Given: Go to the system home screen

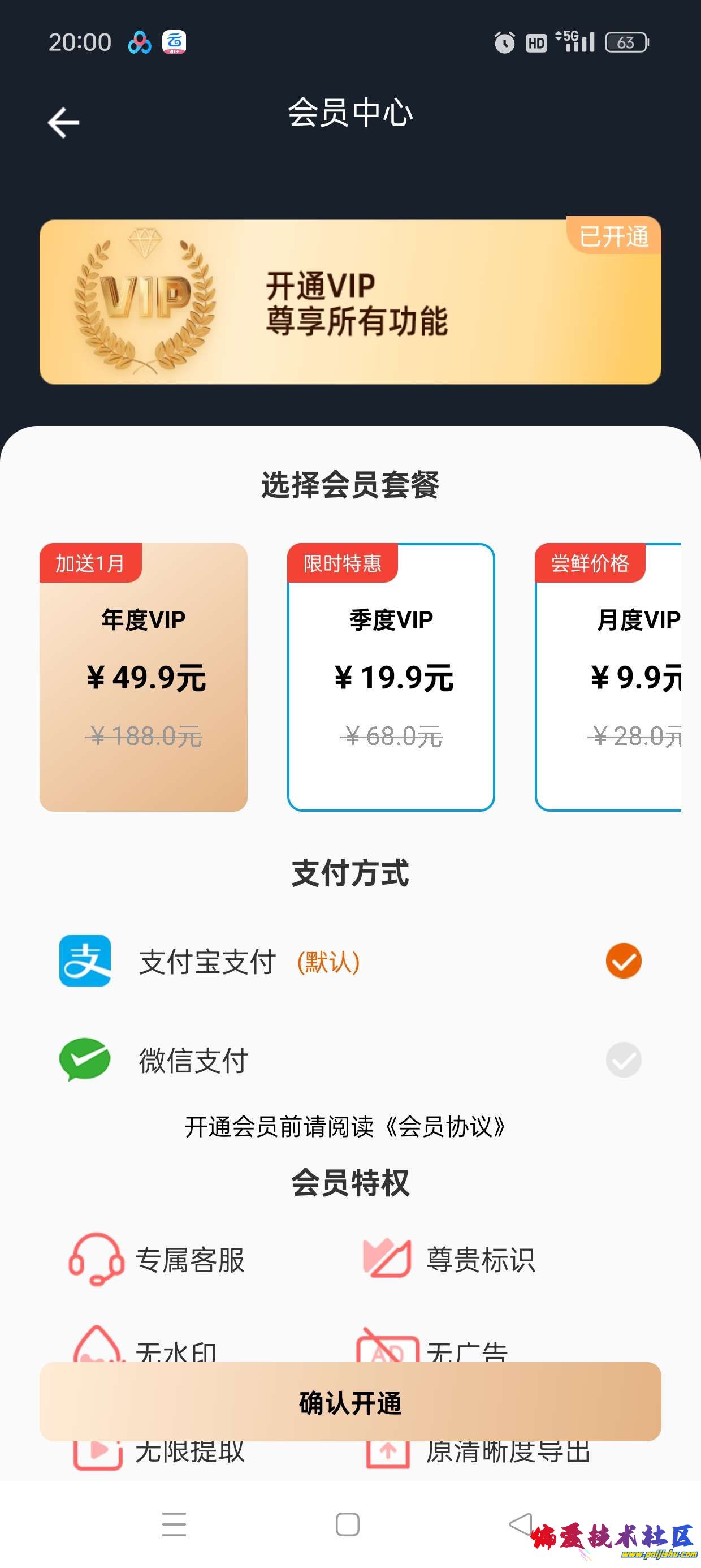Looking at the screenshot, I should coord(348,1524).
